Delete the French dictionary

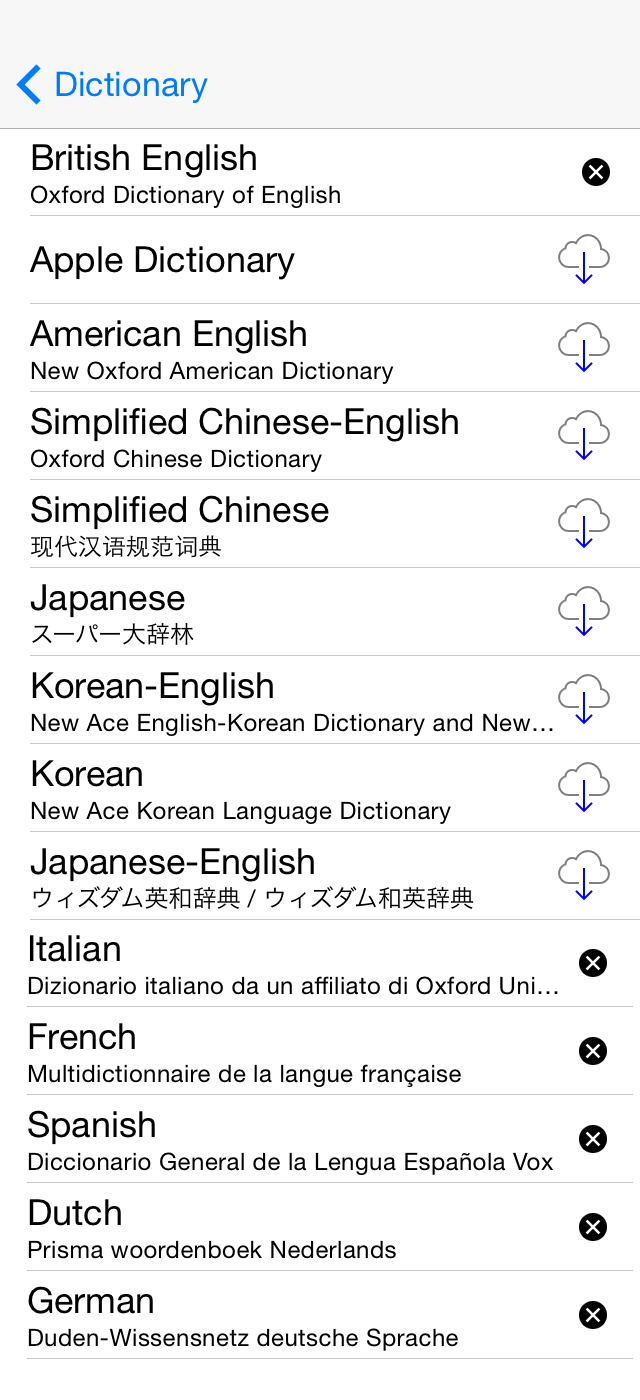593,1051
